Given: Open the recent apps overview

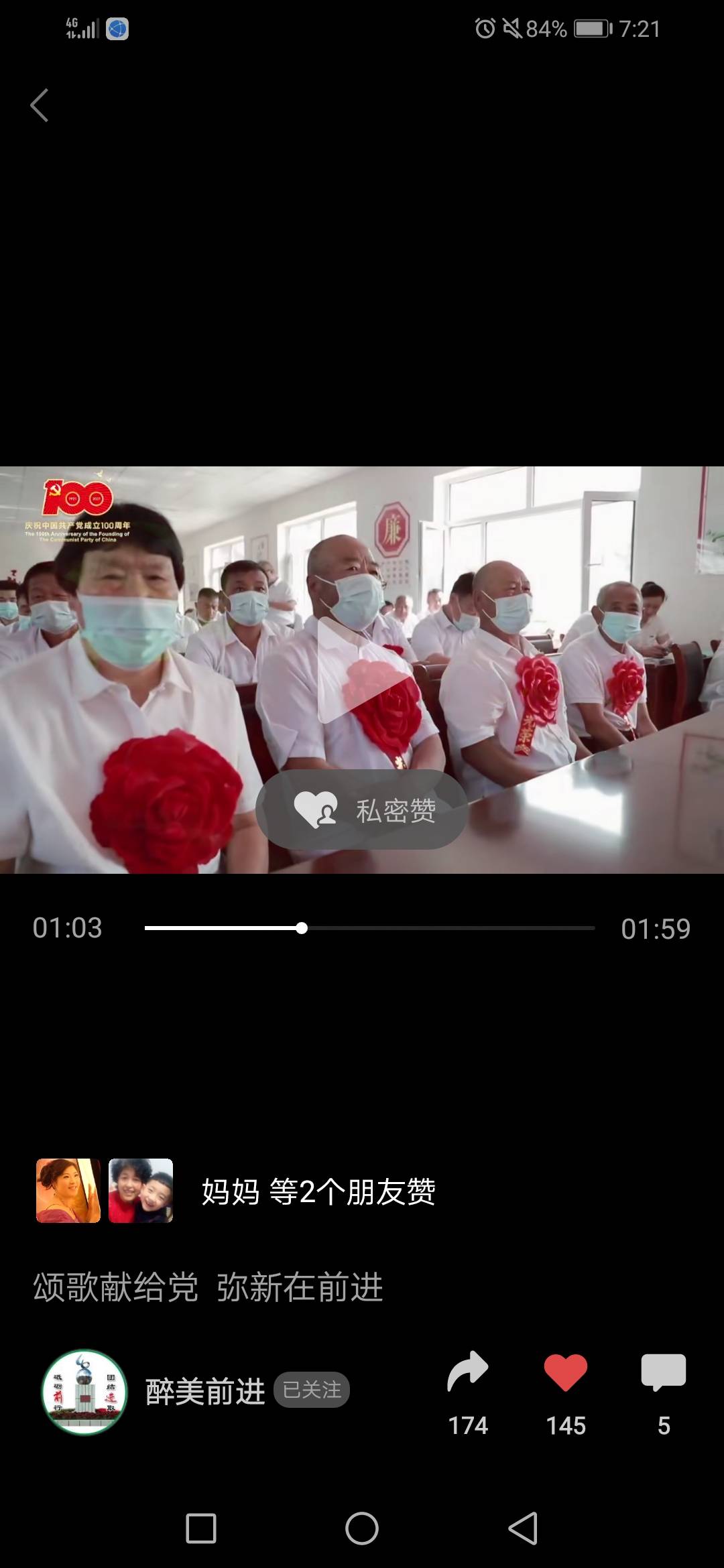Looking at the screenshot, I should click(200, 1528).
